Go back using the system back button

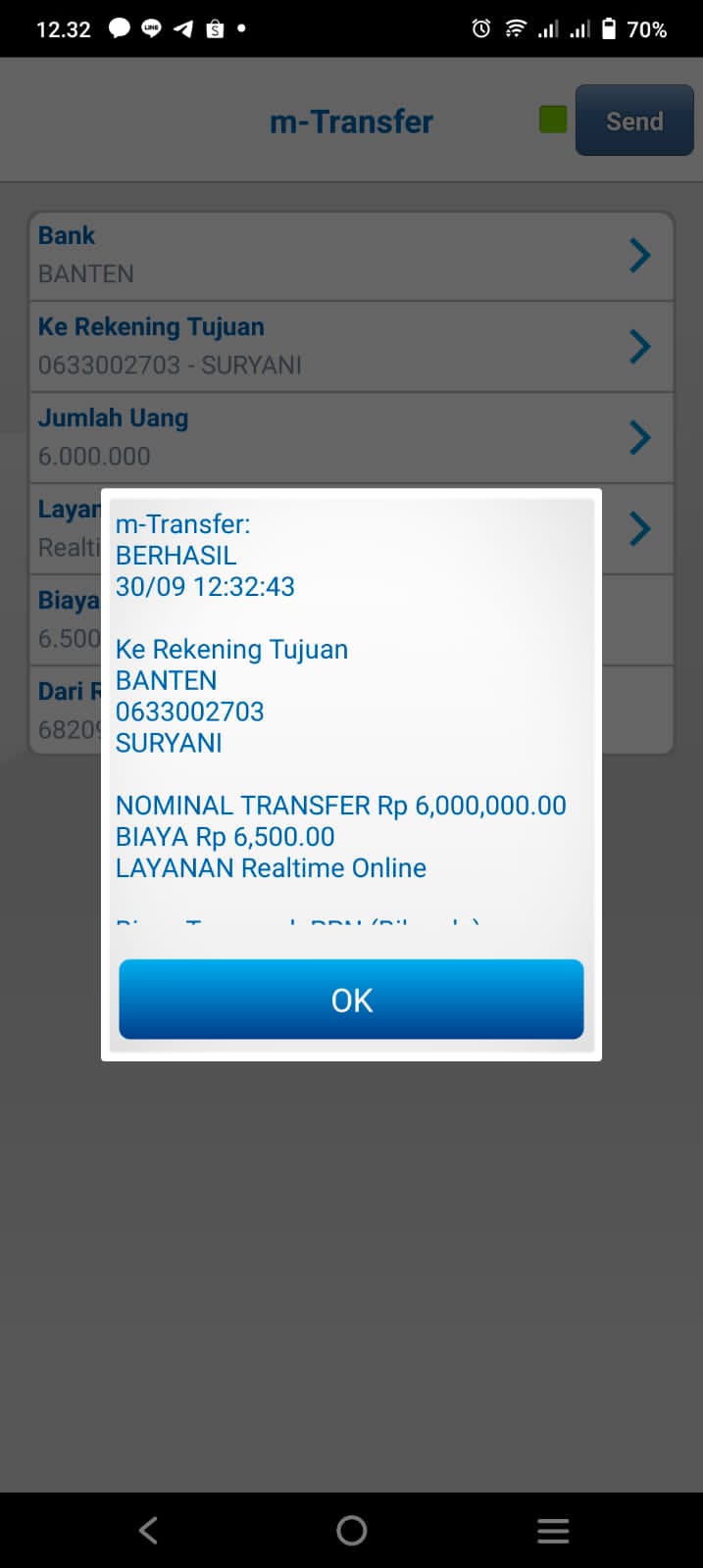click(148, 1530)
